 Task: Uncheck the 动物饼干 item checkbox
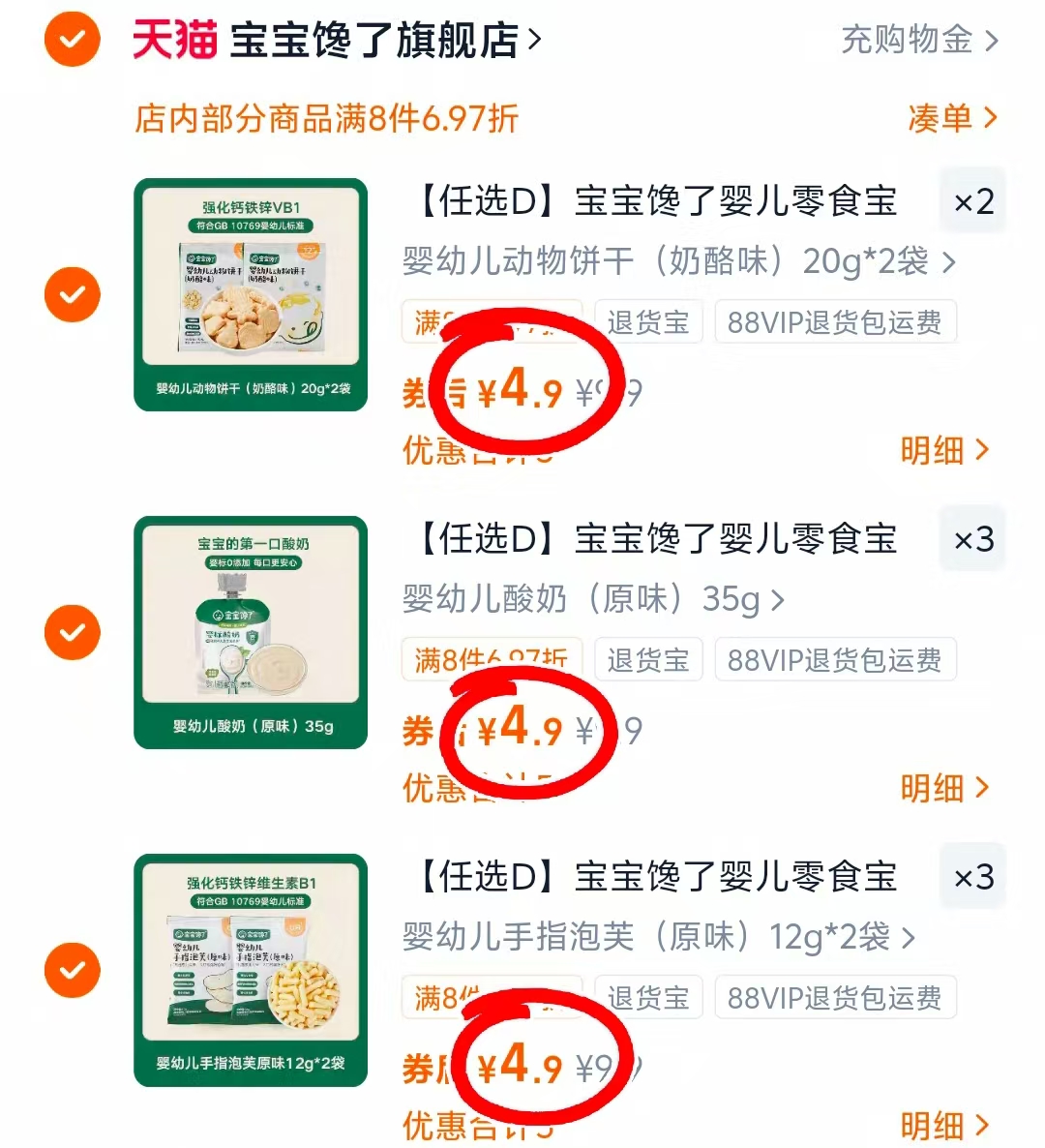click(x=71, y=293)
